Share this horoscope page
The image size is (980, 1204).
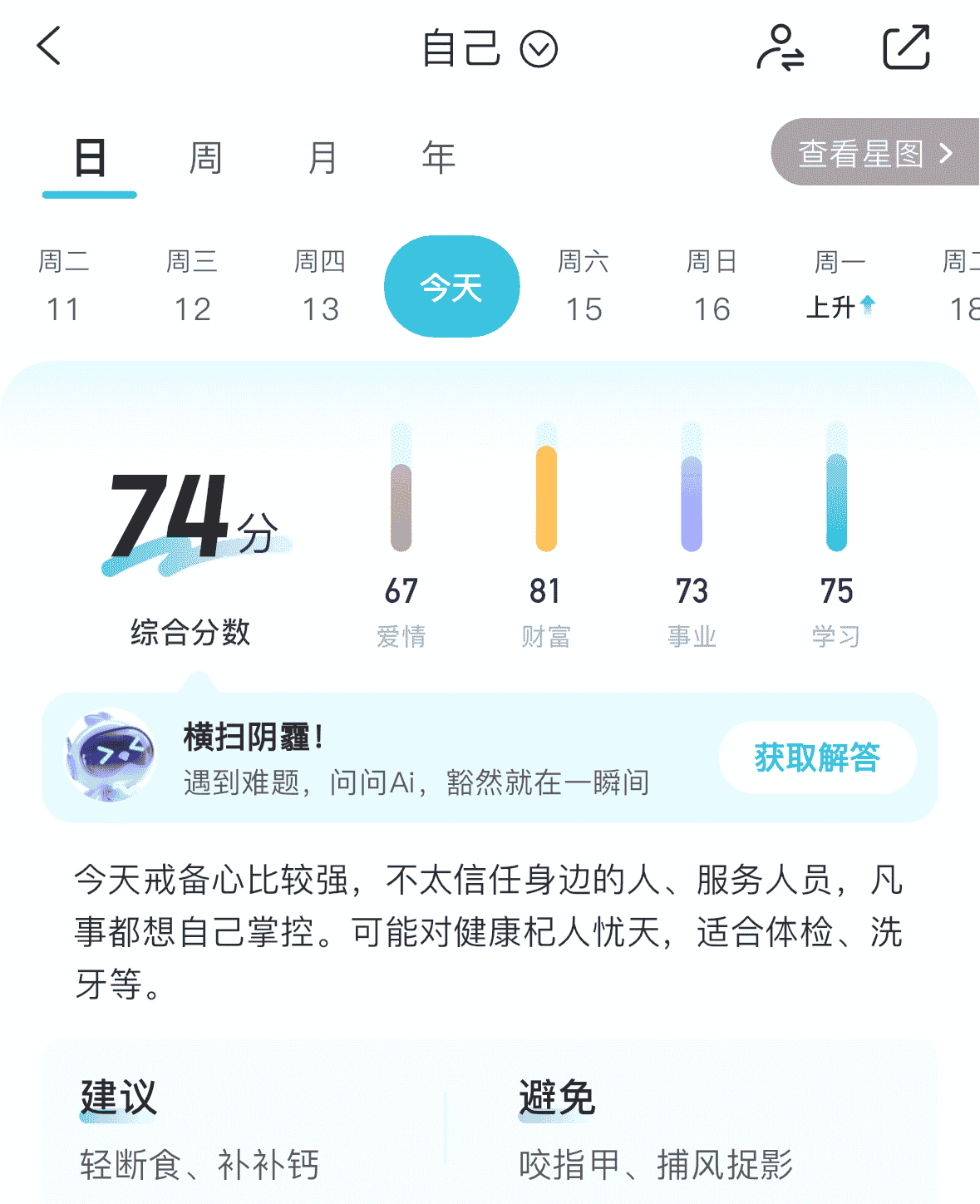905,47
